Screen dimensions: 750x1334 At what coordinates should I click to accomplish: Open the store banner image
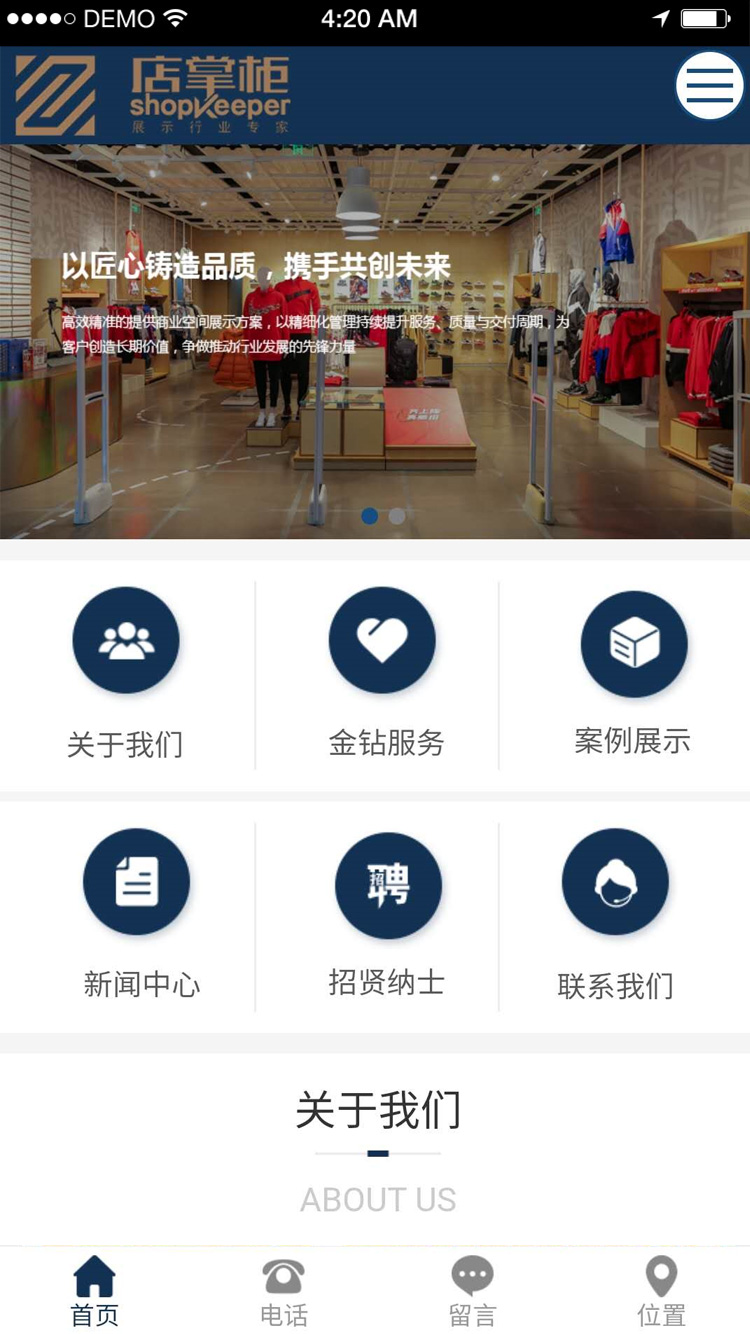tap(375, 400)
